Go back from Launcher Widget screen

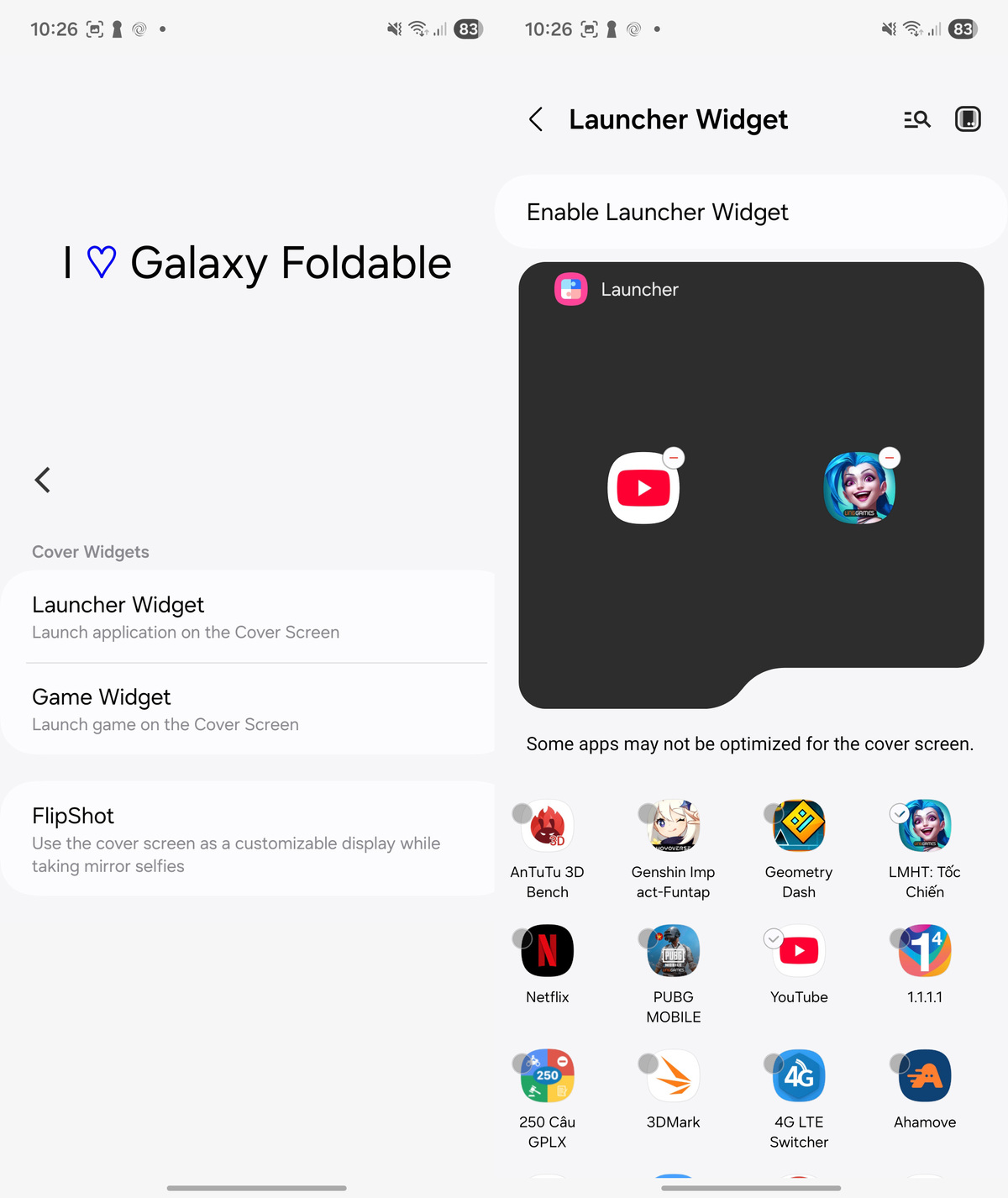(x=536, y=119)
